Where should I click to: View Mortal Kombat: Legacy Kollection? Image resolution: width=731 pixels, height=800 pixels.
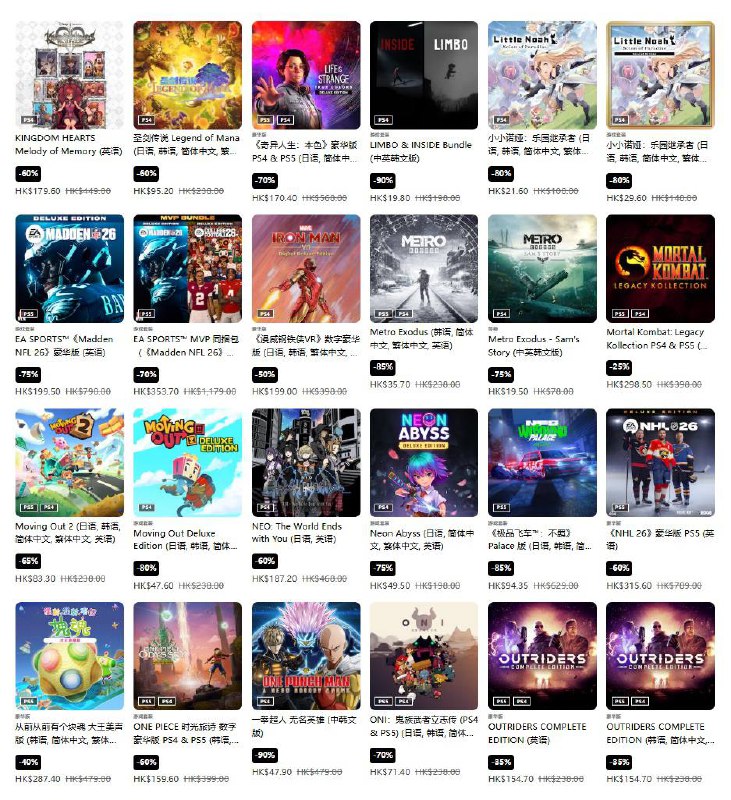[660, 268]
